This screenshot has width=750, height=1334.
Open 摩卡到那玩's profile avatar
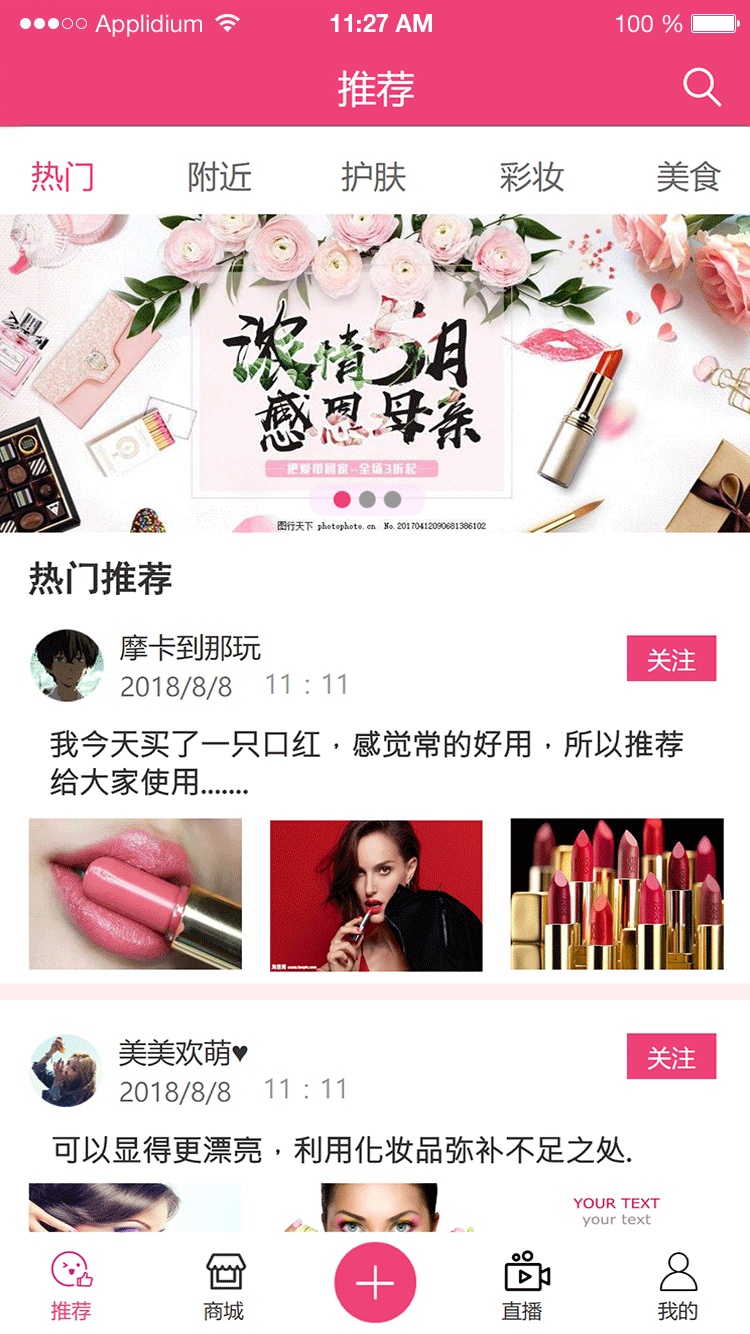pyautogui.click(x=67, y=665)
